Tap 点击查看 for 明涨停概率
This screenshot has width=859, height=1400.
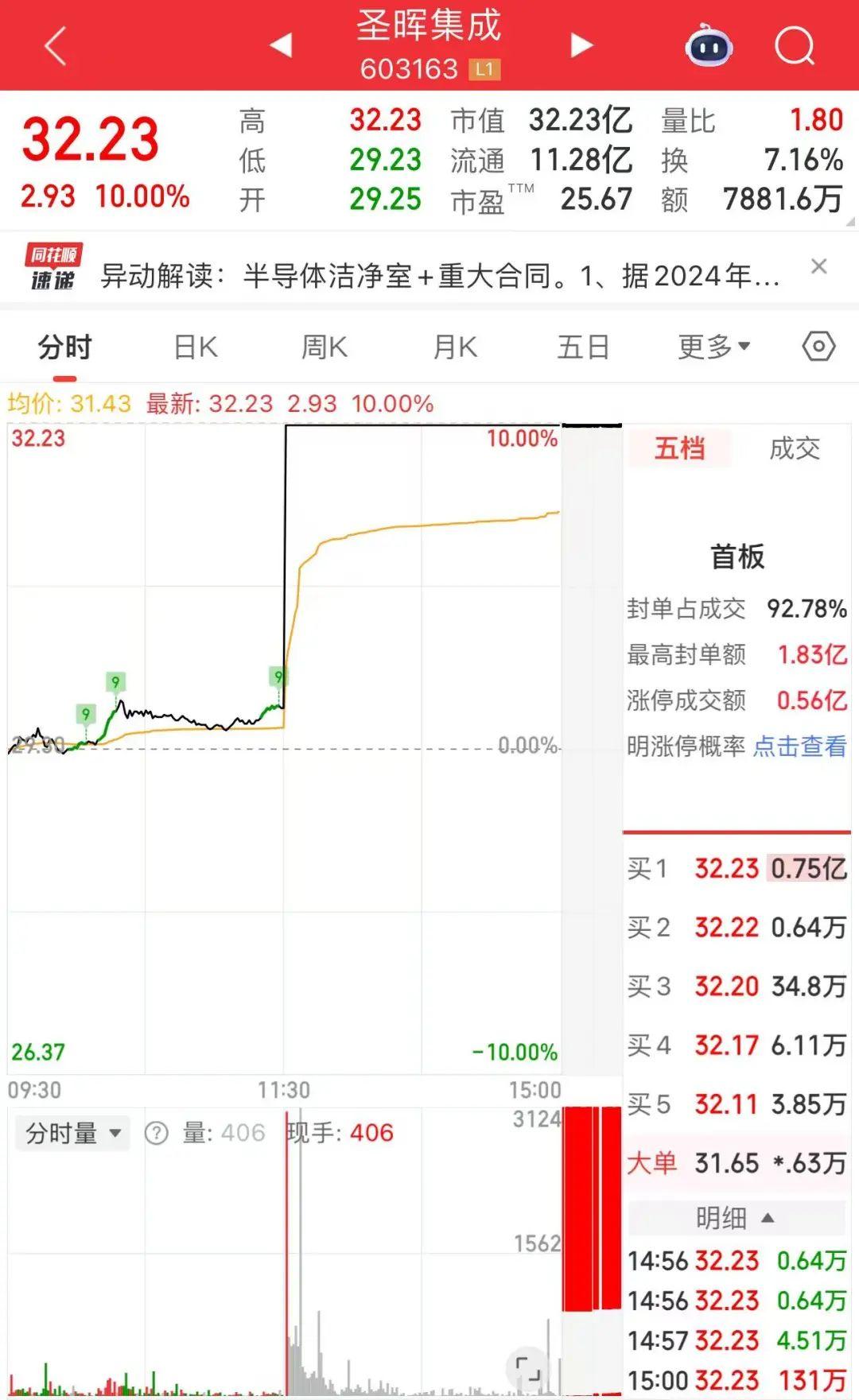click(799, 747)
